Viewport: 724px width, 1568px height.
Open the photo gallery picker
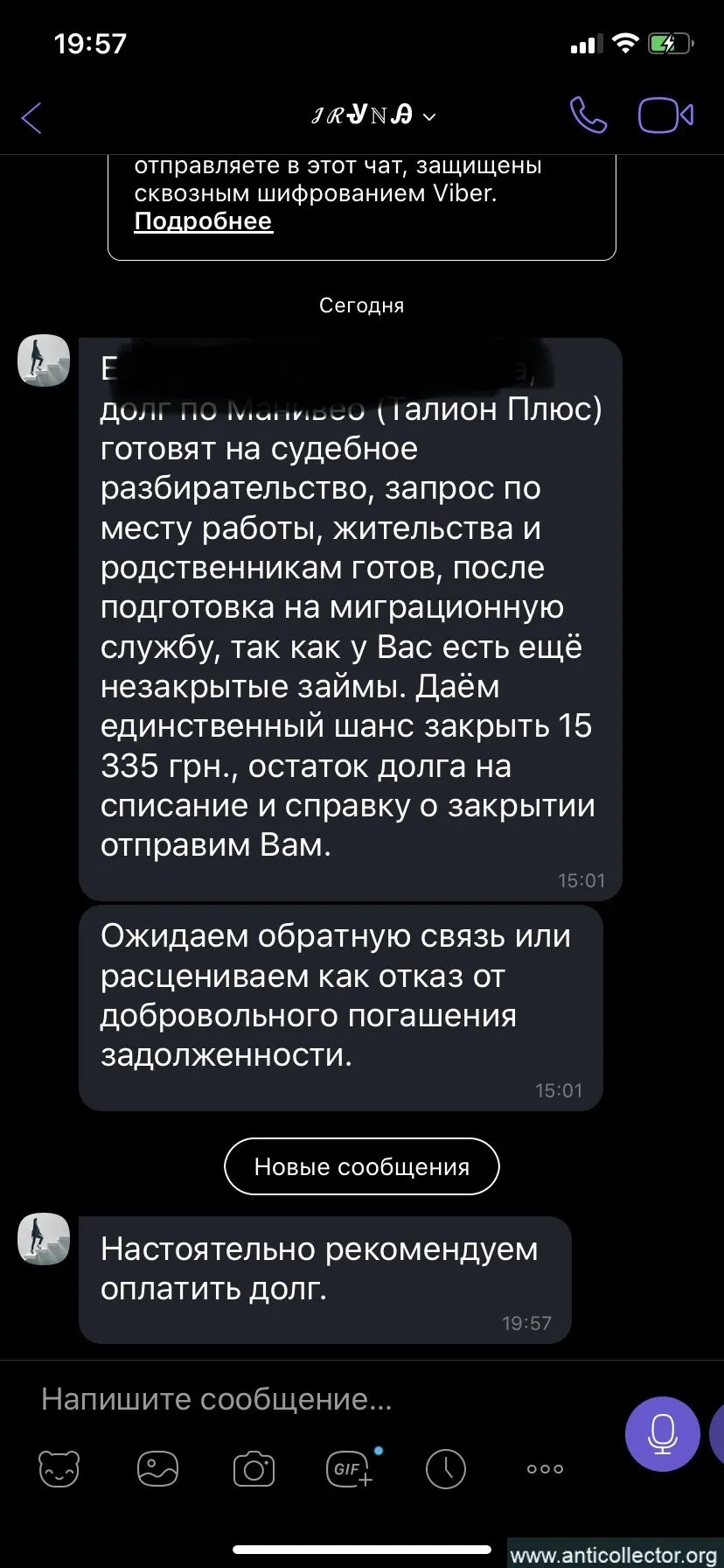[x=157, y=1469]
